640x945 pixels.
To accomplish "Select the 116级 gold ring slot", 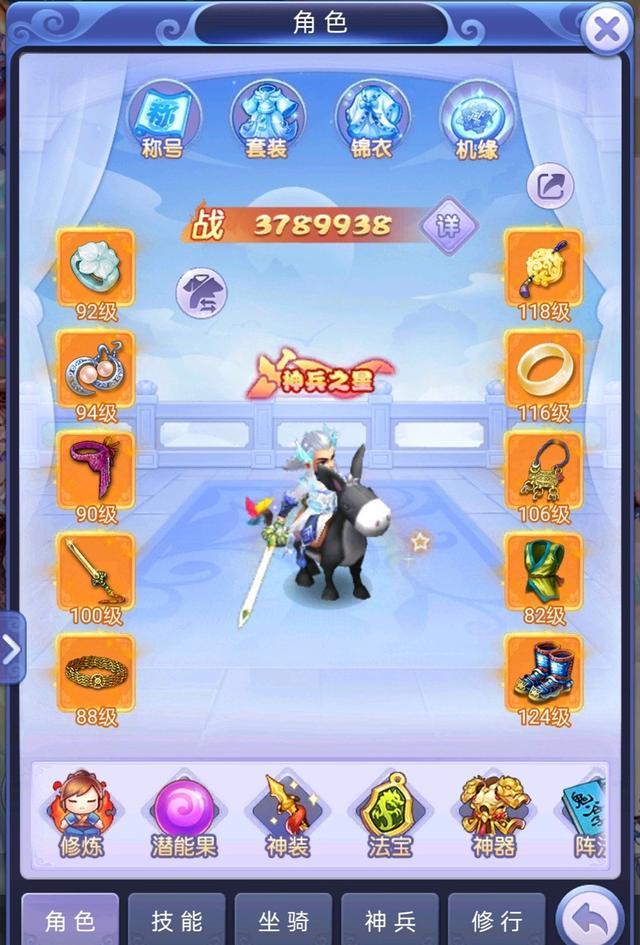I will click(543, 368).
